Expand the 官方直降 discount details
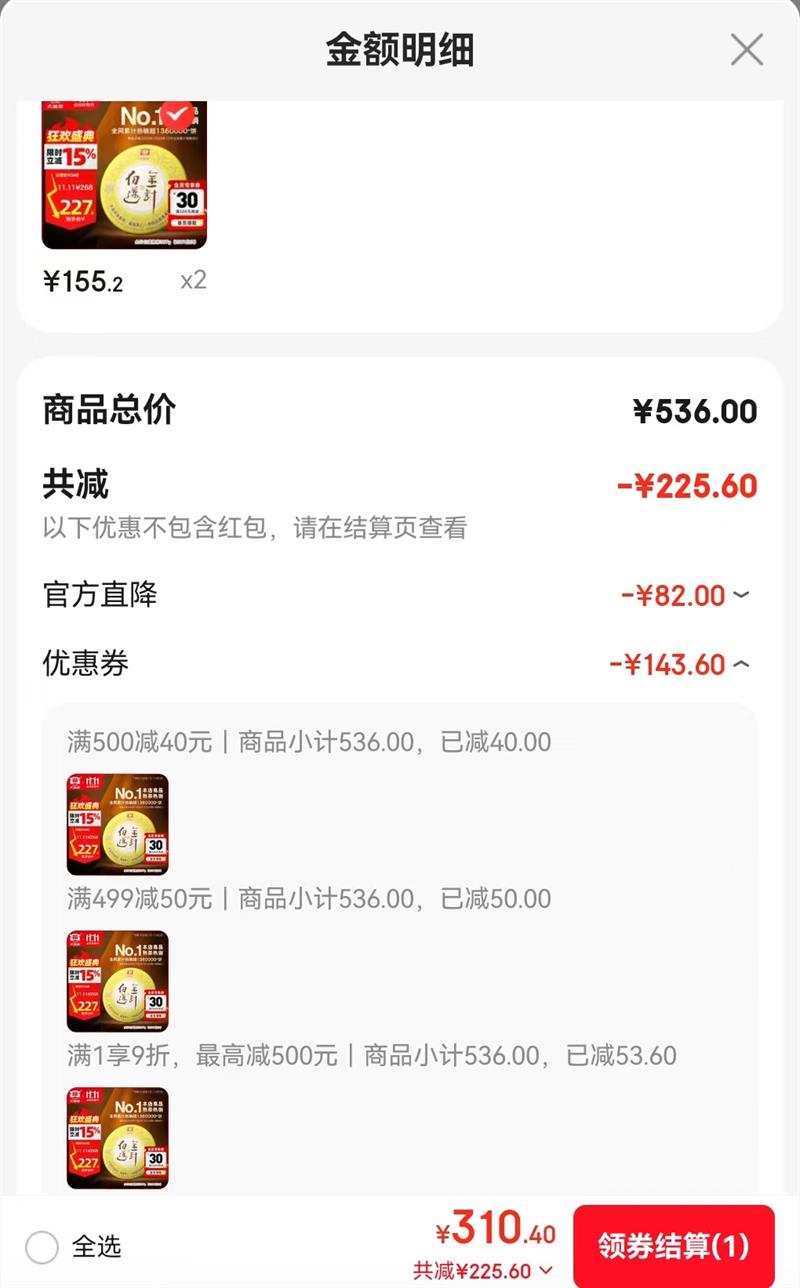Image resolution: width=800 pixels, height=1288 pixels. tap(741, 595)
